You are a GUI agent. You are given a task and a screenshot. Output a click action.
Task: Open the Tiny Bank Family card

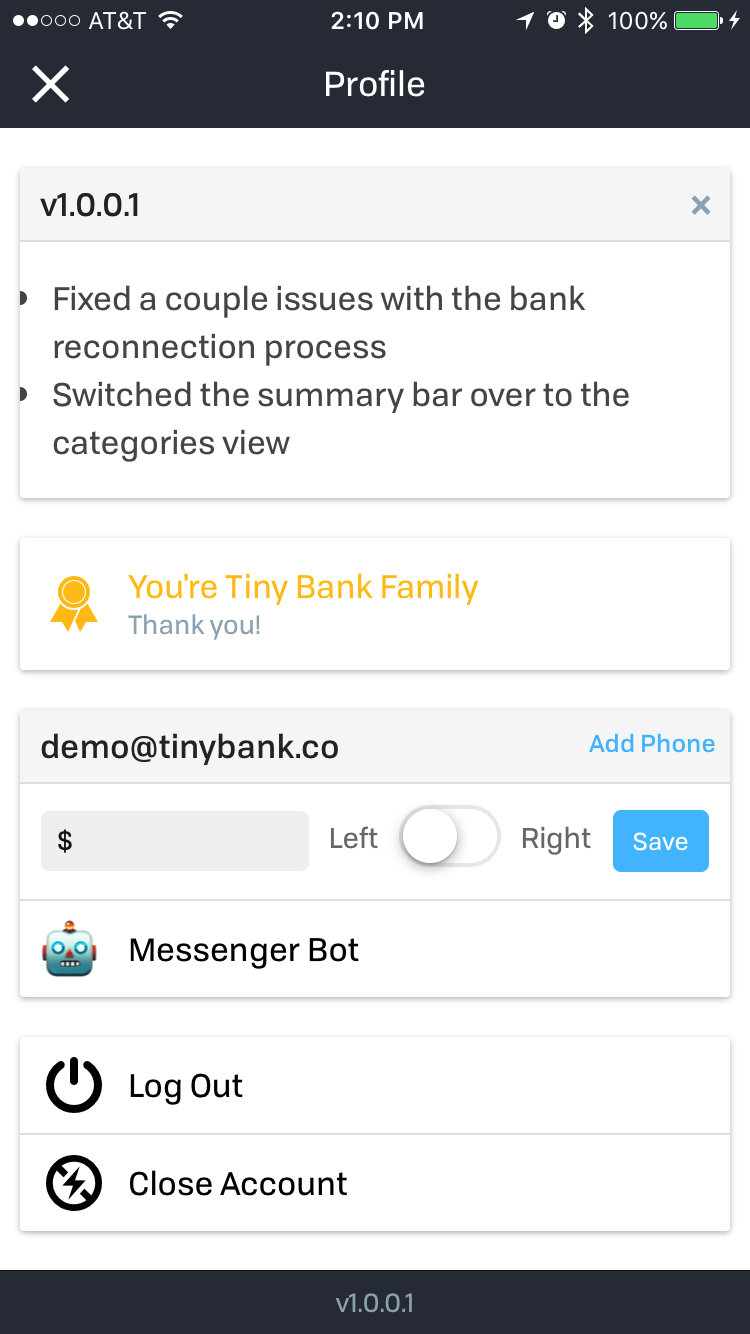(374, 604)
